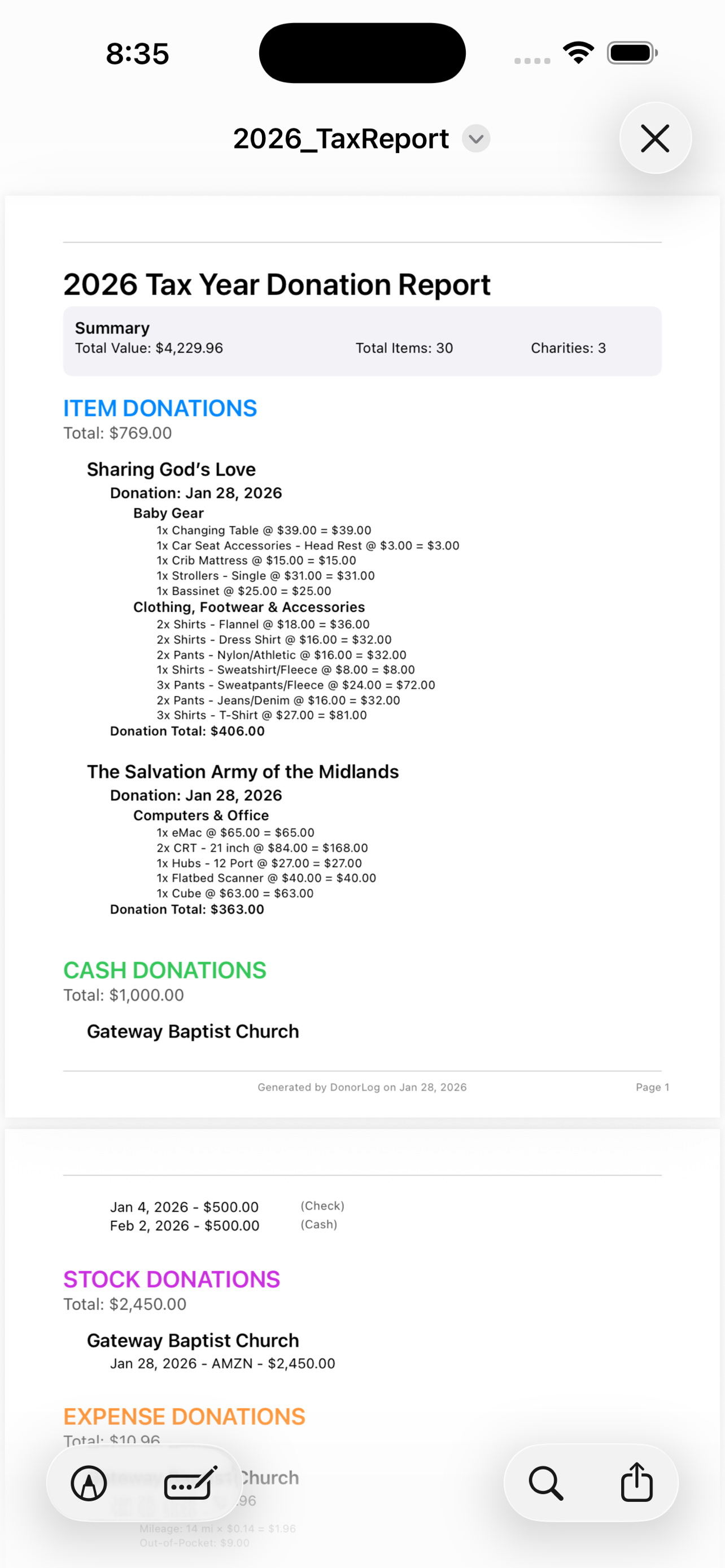Tap the battery status indicator
Screen dimensions: 725x1568
point(632,53)
